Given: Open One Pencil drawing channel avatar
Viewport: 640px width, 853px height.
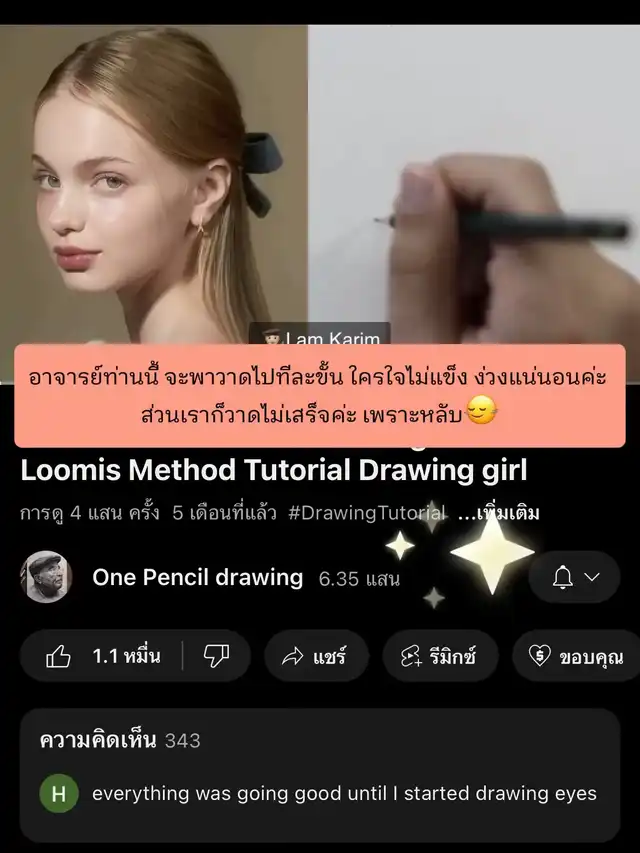Looking at the screenshot, I should (46, 577).
